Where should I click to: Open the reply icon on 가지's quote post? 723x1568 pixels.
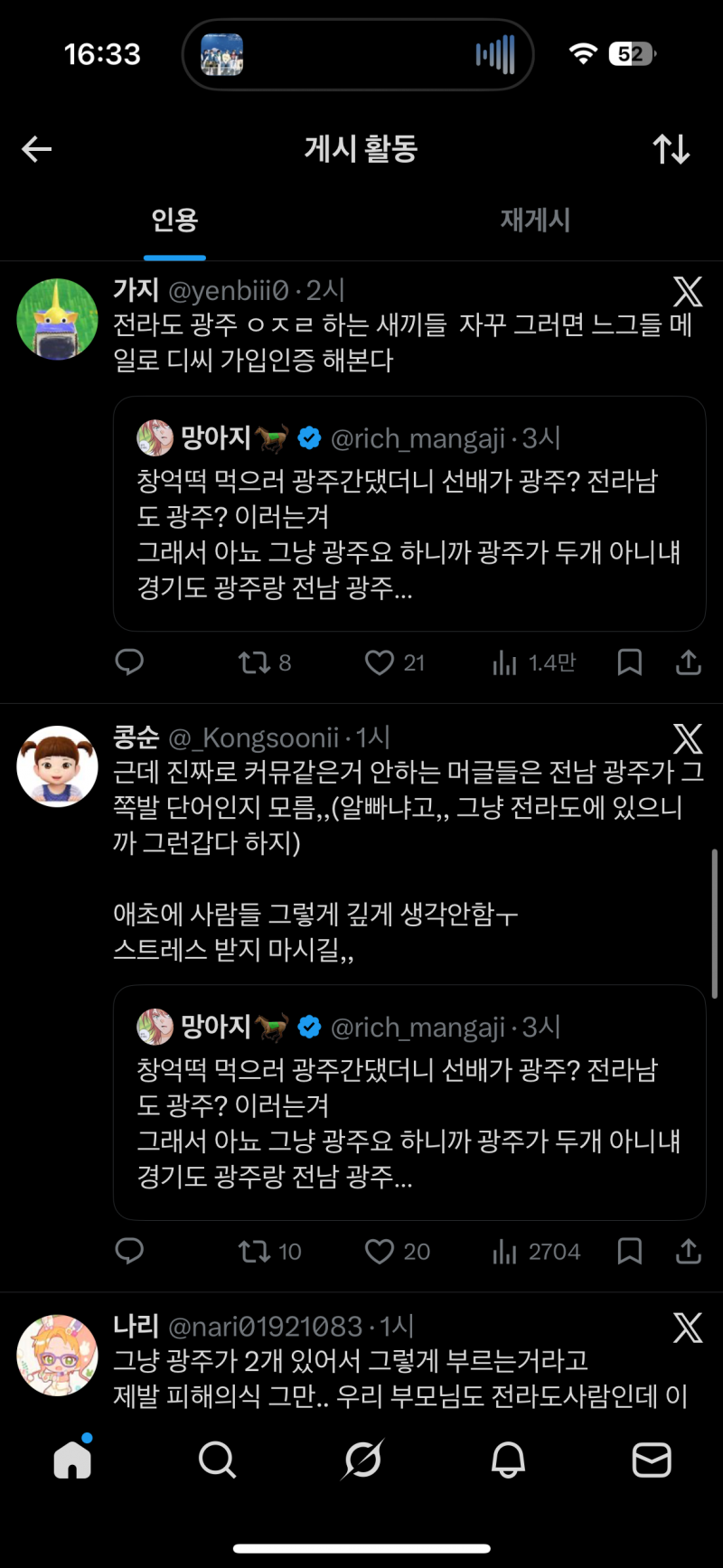tap(130, 662)
